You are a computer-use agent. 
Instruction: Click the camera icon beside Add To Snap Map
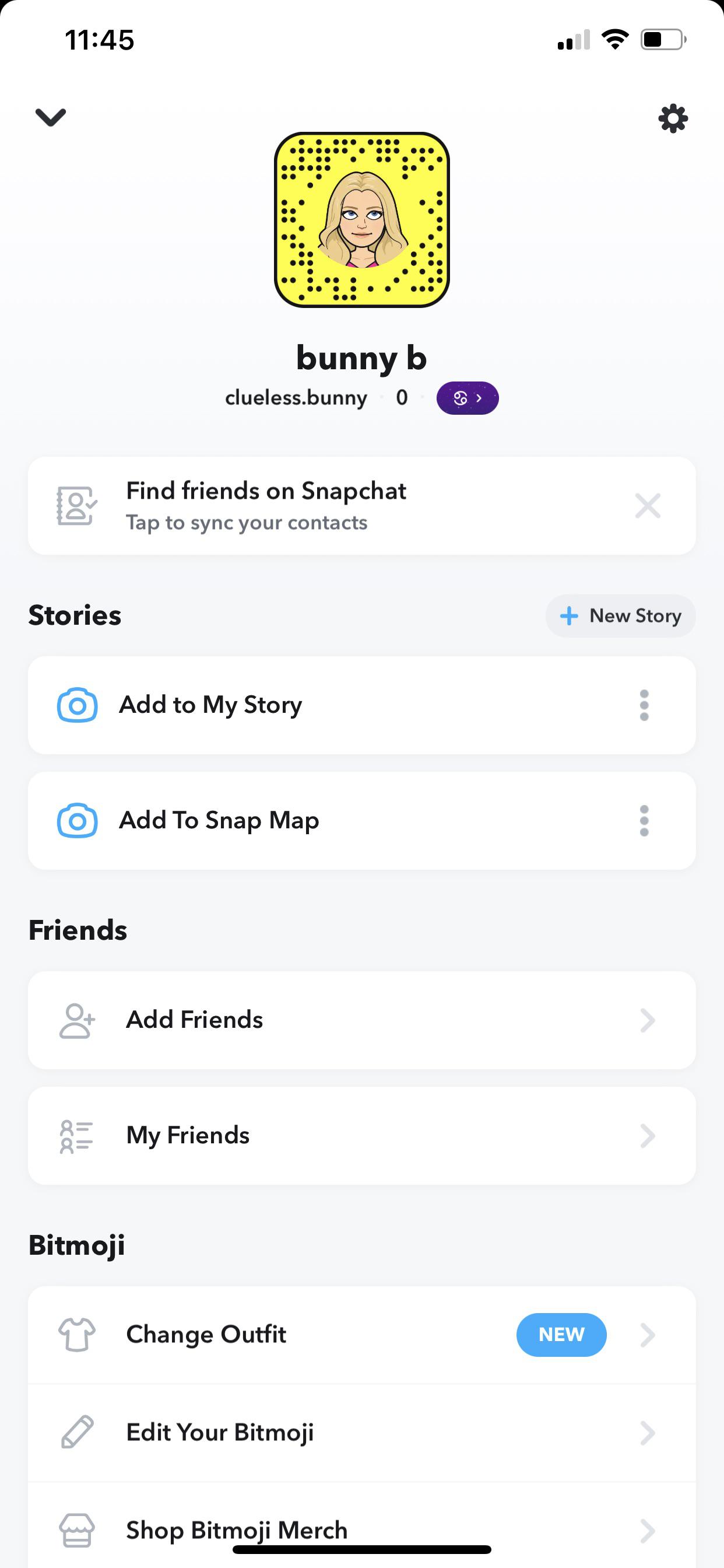(78, 820)
